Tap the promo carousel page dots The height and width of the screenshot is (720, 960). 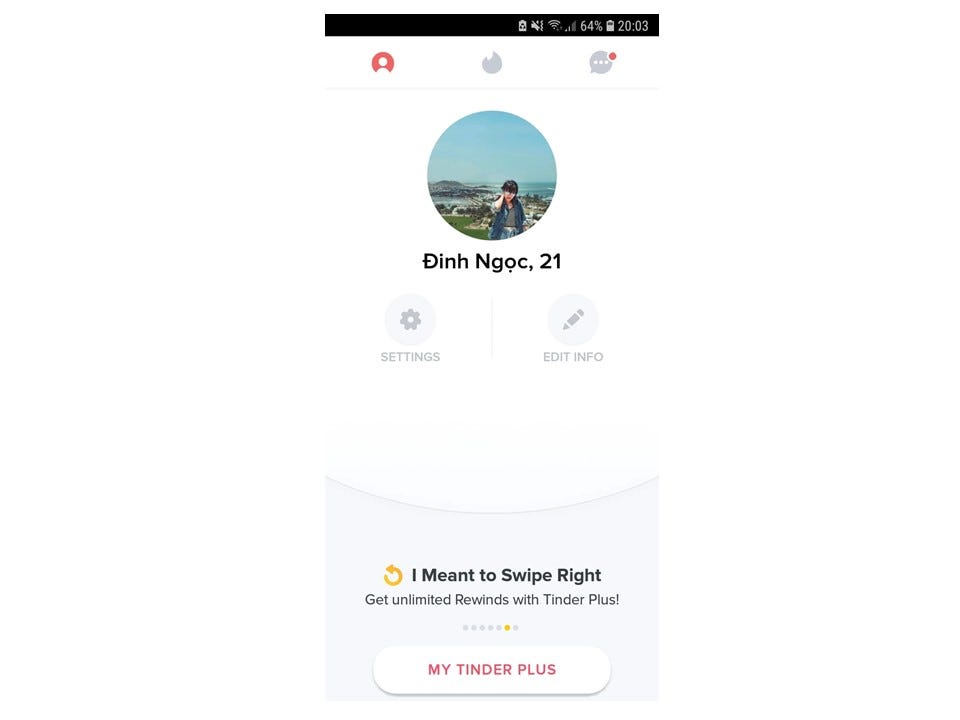point(491,628)
